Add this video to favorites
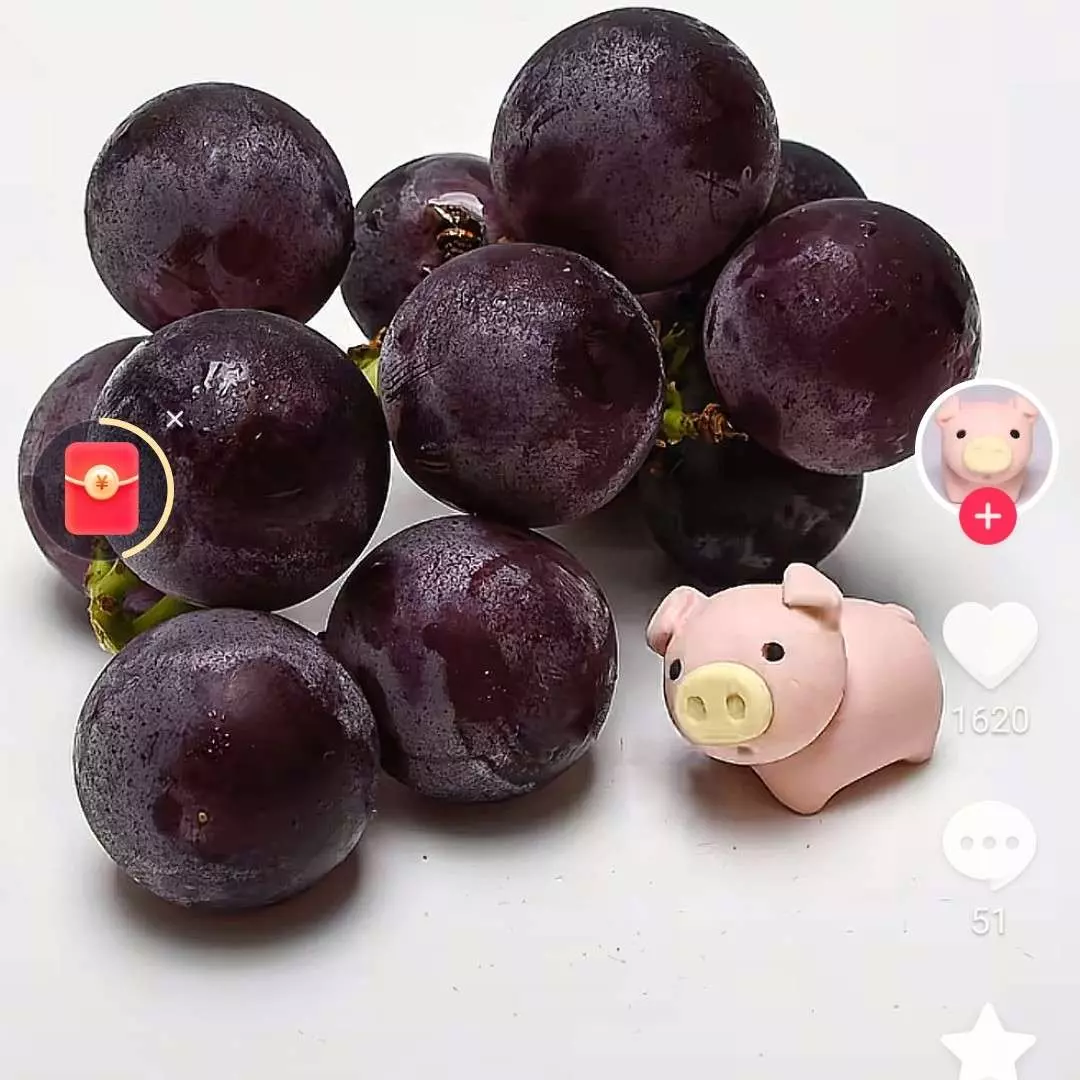Screen dimensions: 1080x1080 pyautogui.click(x=988, y=1045)
